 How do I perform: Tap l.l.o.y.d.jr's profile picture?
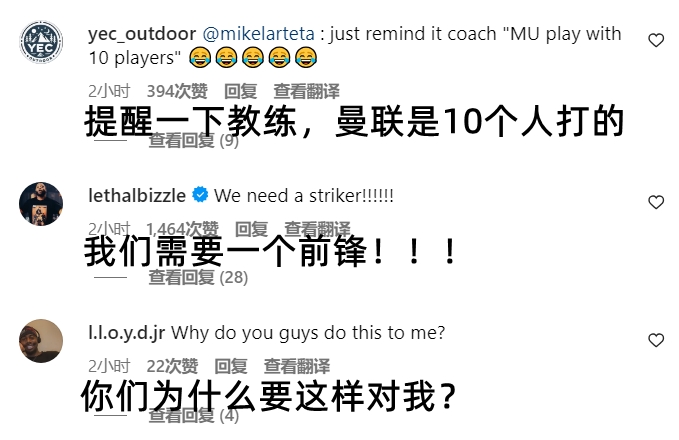[x=41, y=341]
